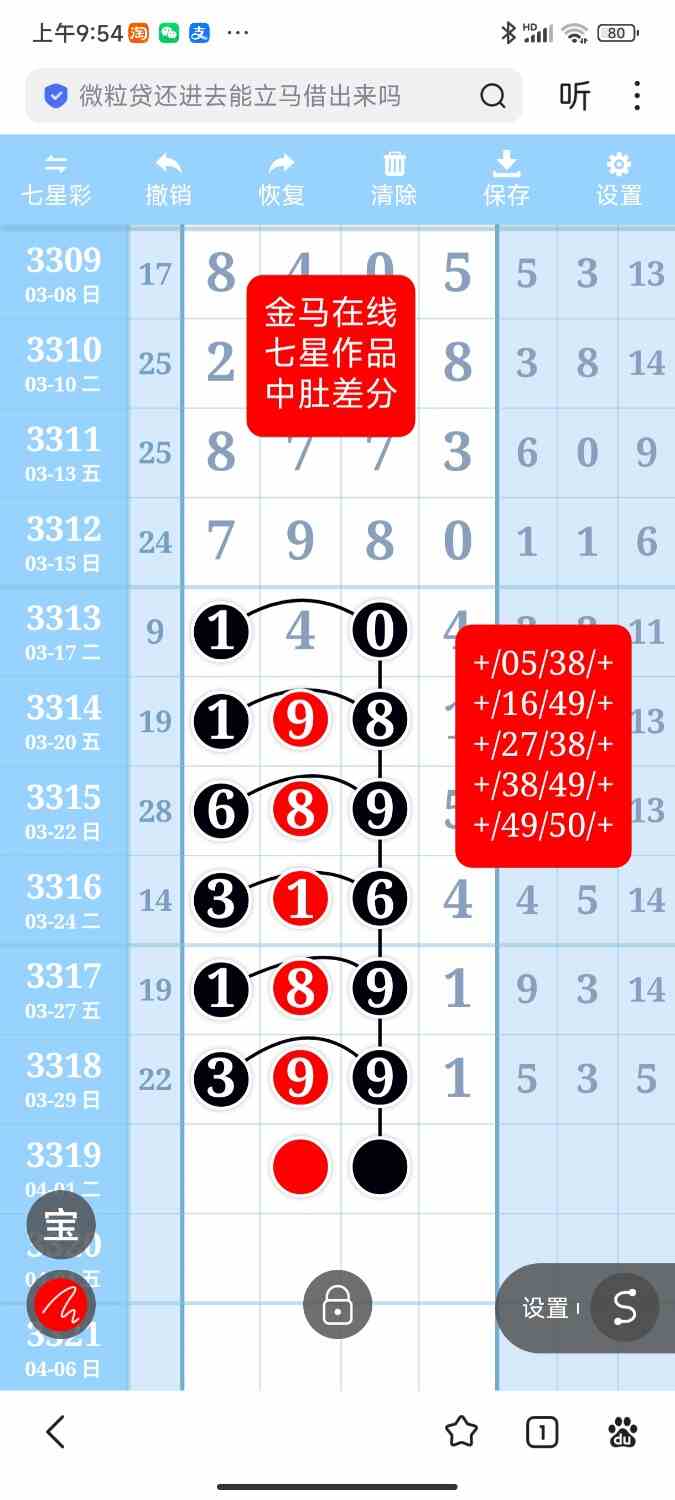Toggle the lock icon at the bottom
The image size is (675, 1500).
click(338, 1304)
